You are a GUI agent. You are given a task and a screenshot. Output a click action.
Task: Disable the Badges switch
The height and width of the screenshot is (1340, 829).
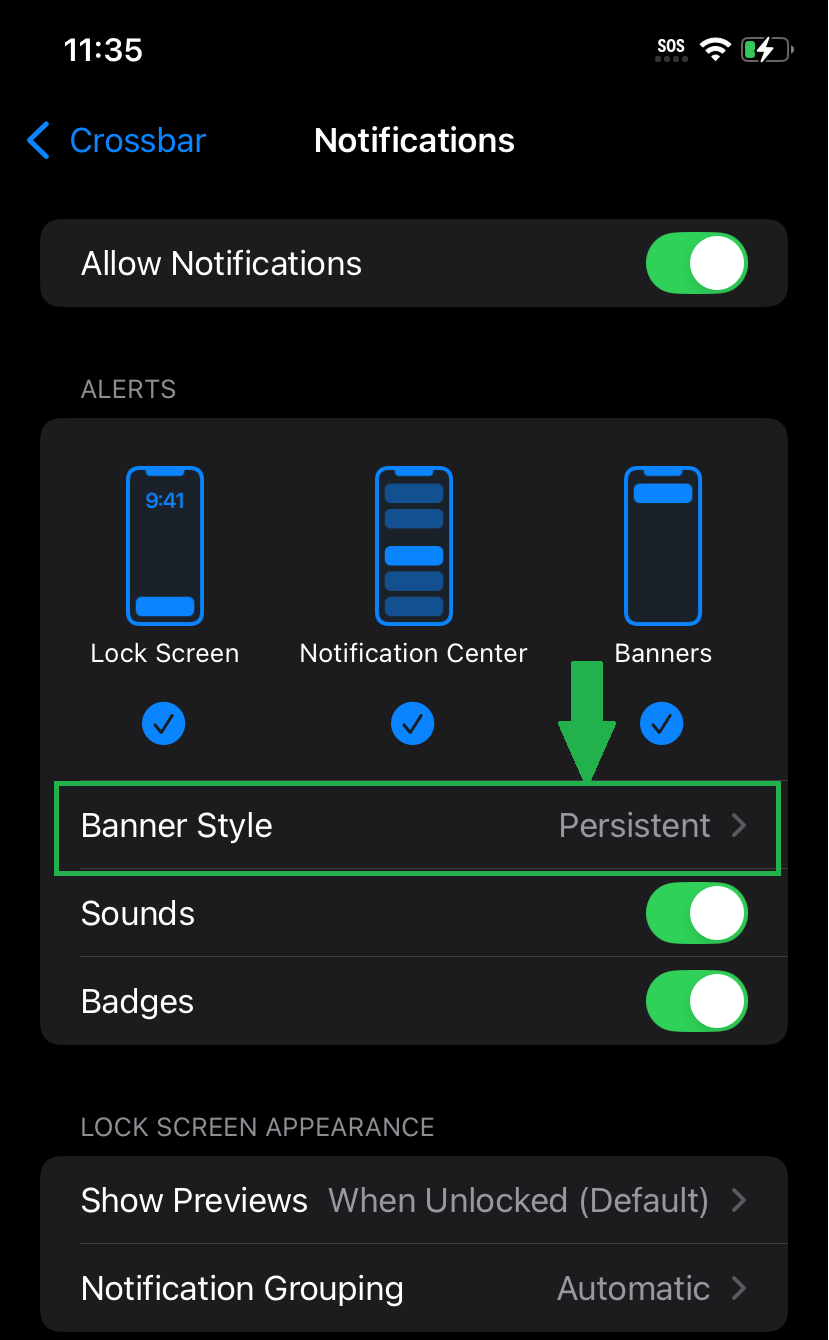tap(696, 1002)
